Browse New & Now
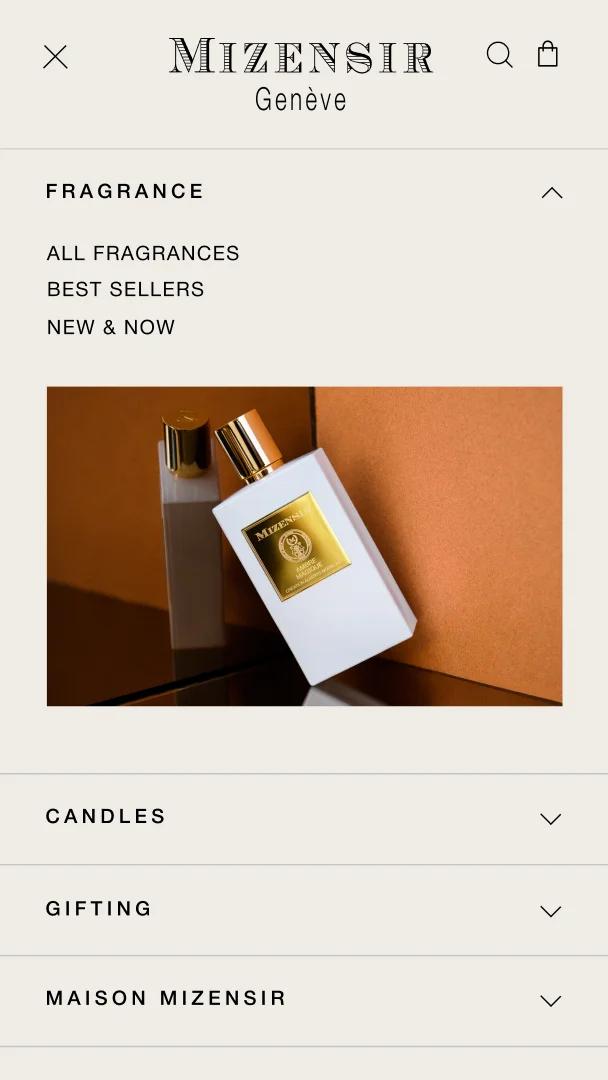 click(111, 327)
